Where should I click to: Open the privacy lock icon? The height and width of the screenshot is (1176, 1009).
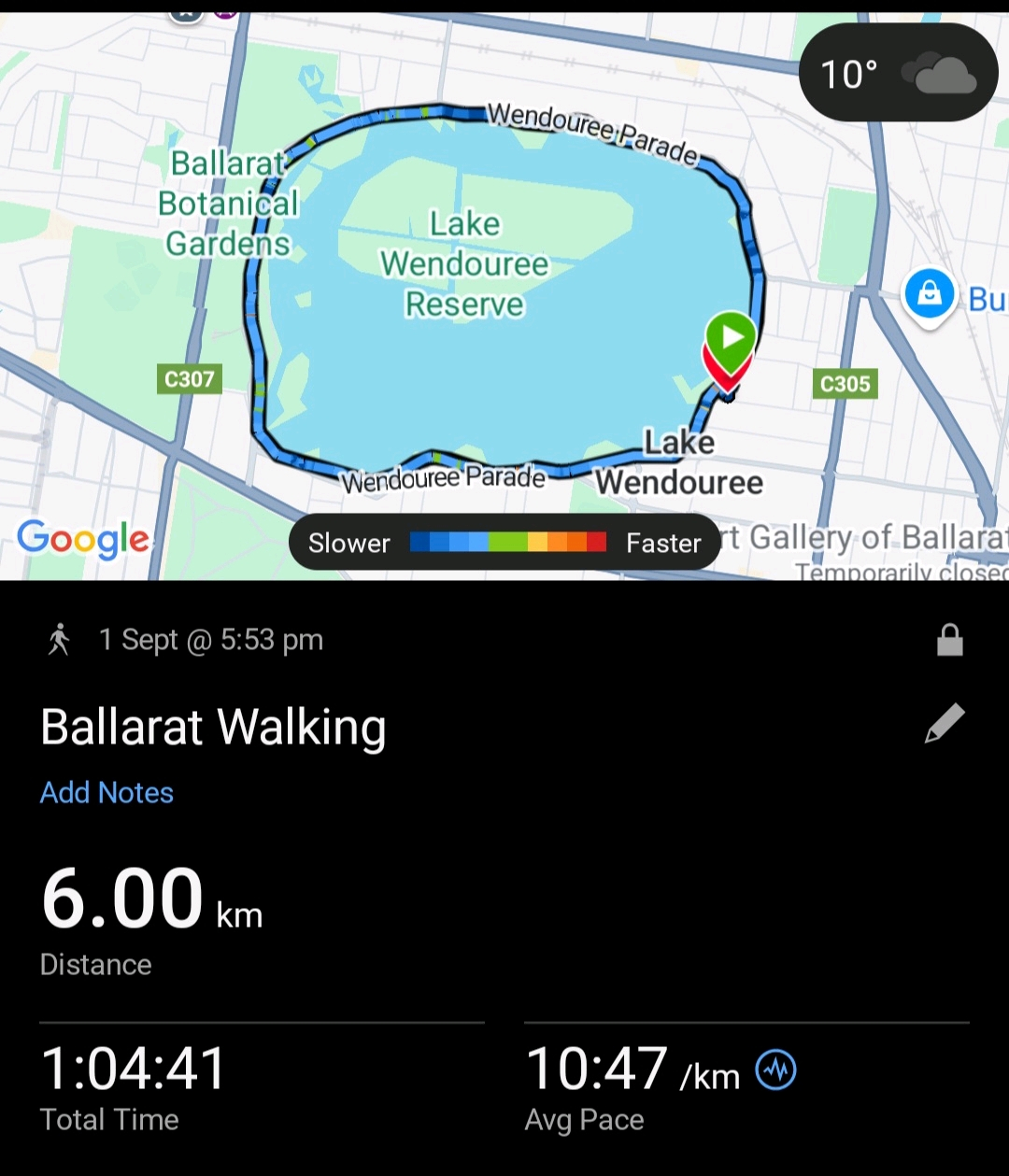949,641
